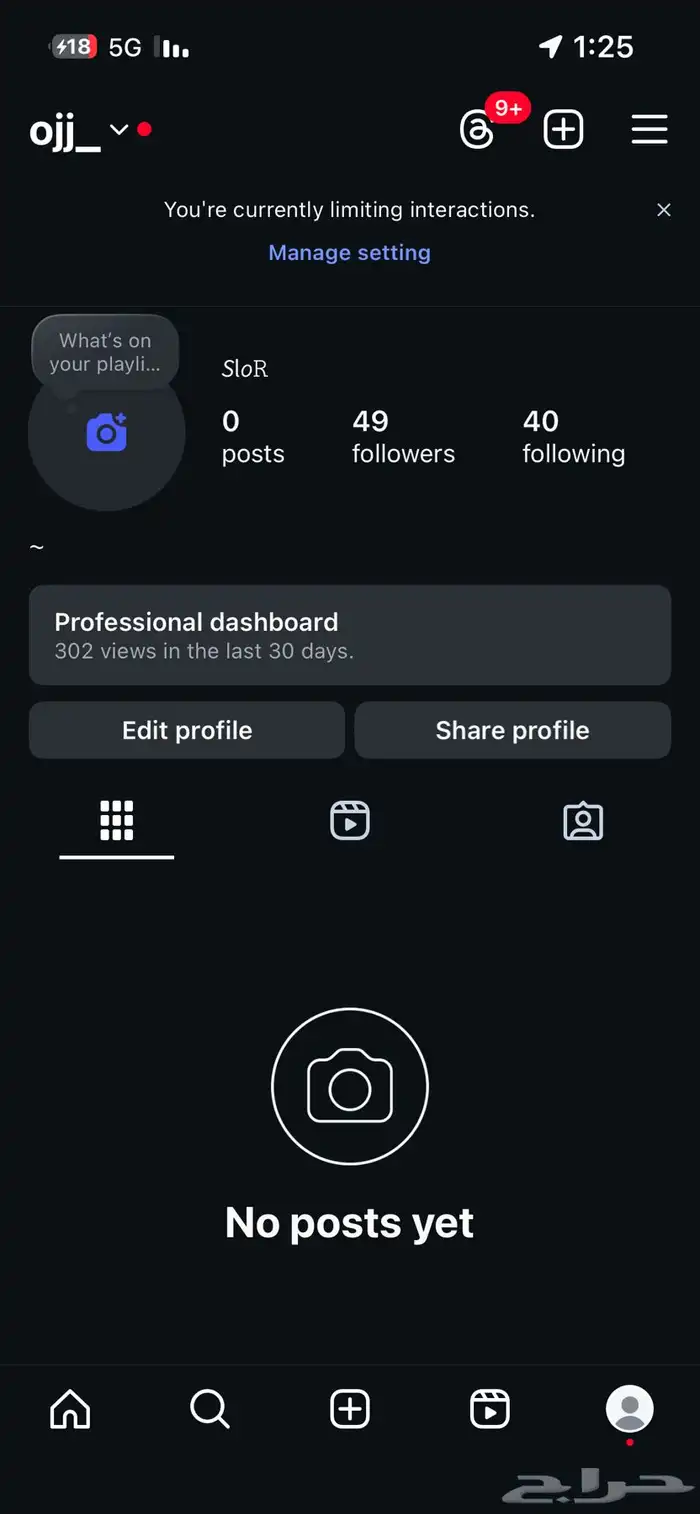
Task: Tap Share profile
Action: point(512,730)
